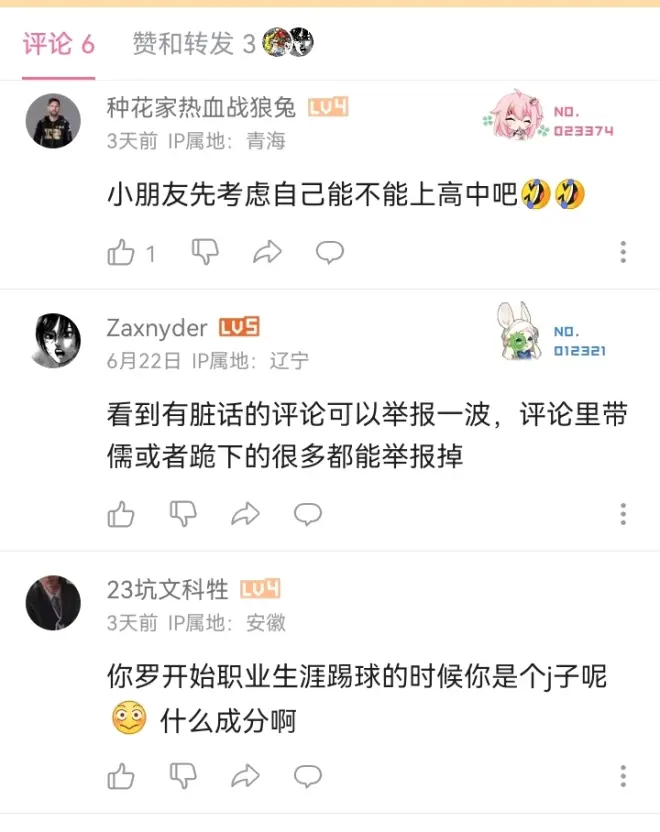The image size is (660, 832).
Task: Open 种花家热血战狼兔's profile avatar
Action: coord(53,121)
